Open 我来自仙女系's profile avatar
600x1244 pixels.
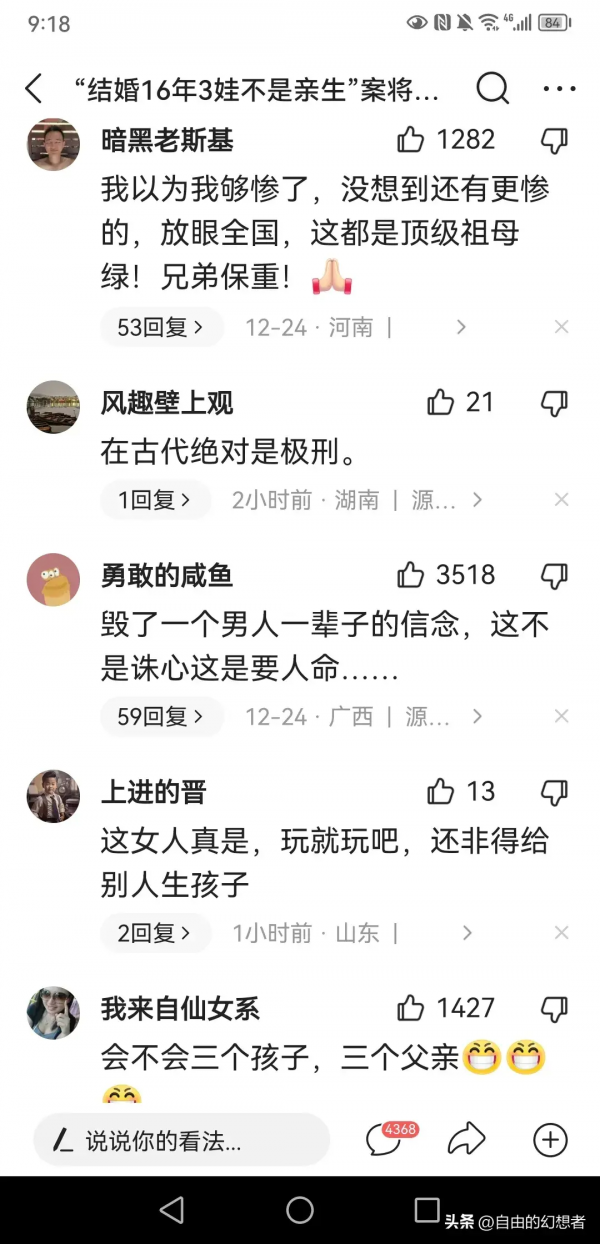point(53,1012)
